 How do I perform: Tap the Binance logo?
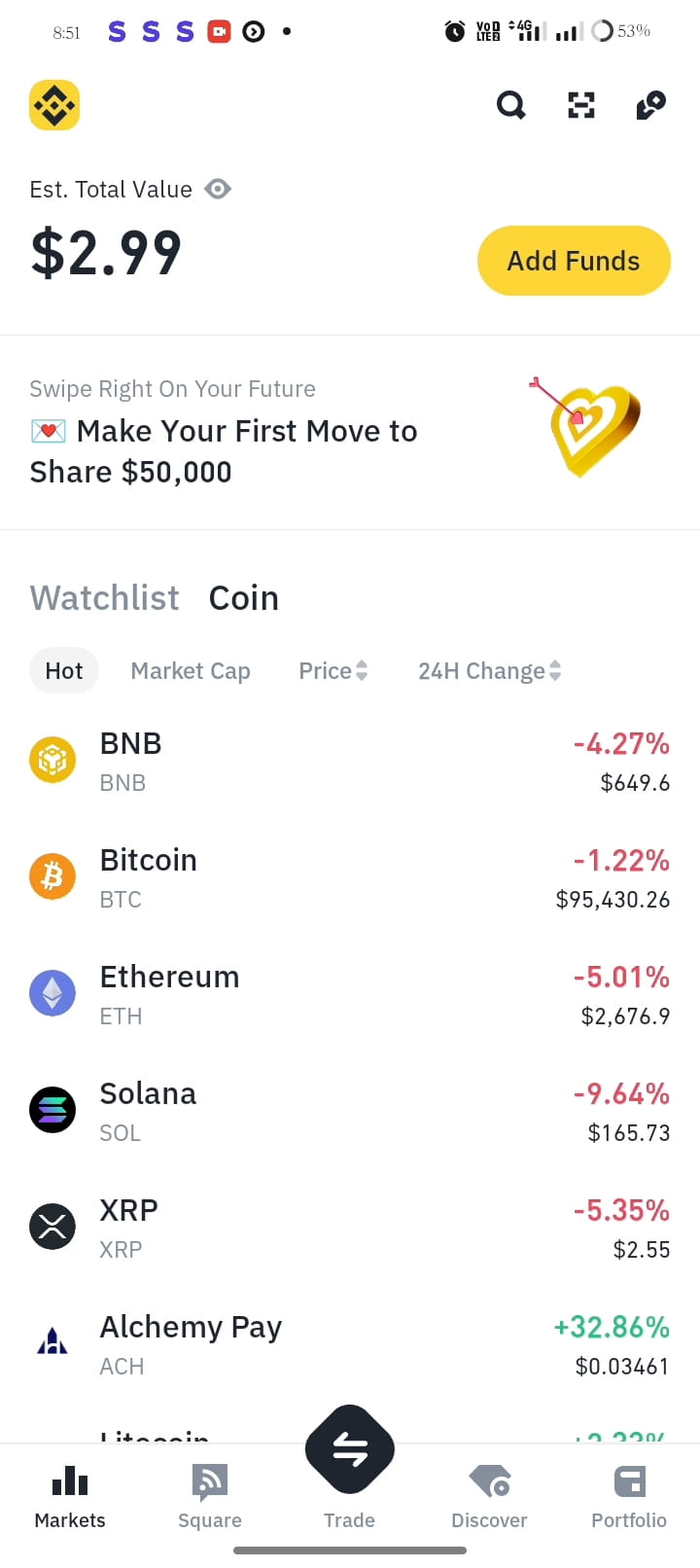pos(54,105)
